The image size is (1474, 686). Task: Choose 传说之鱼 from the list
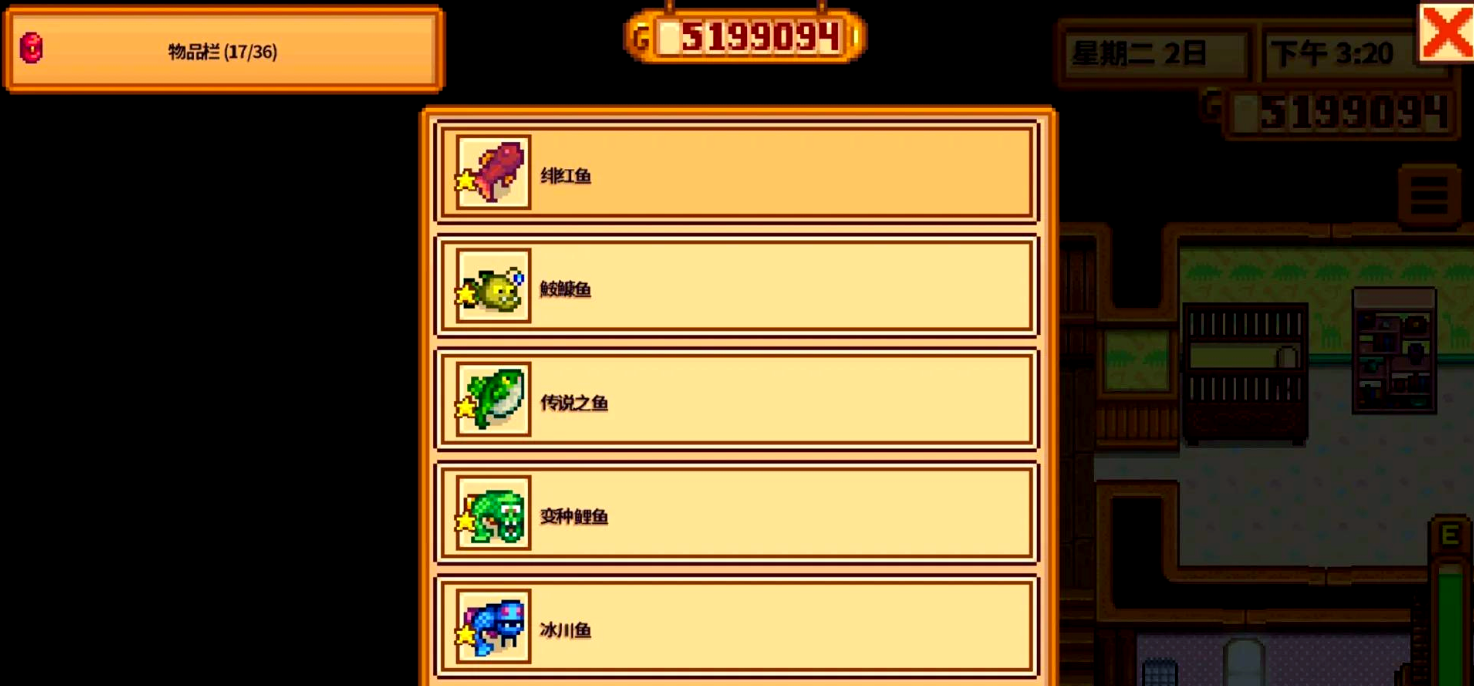pos(737,400)
